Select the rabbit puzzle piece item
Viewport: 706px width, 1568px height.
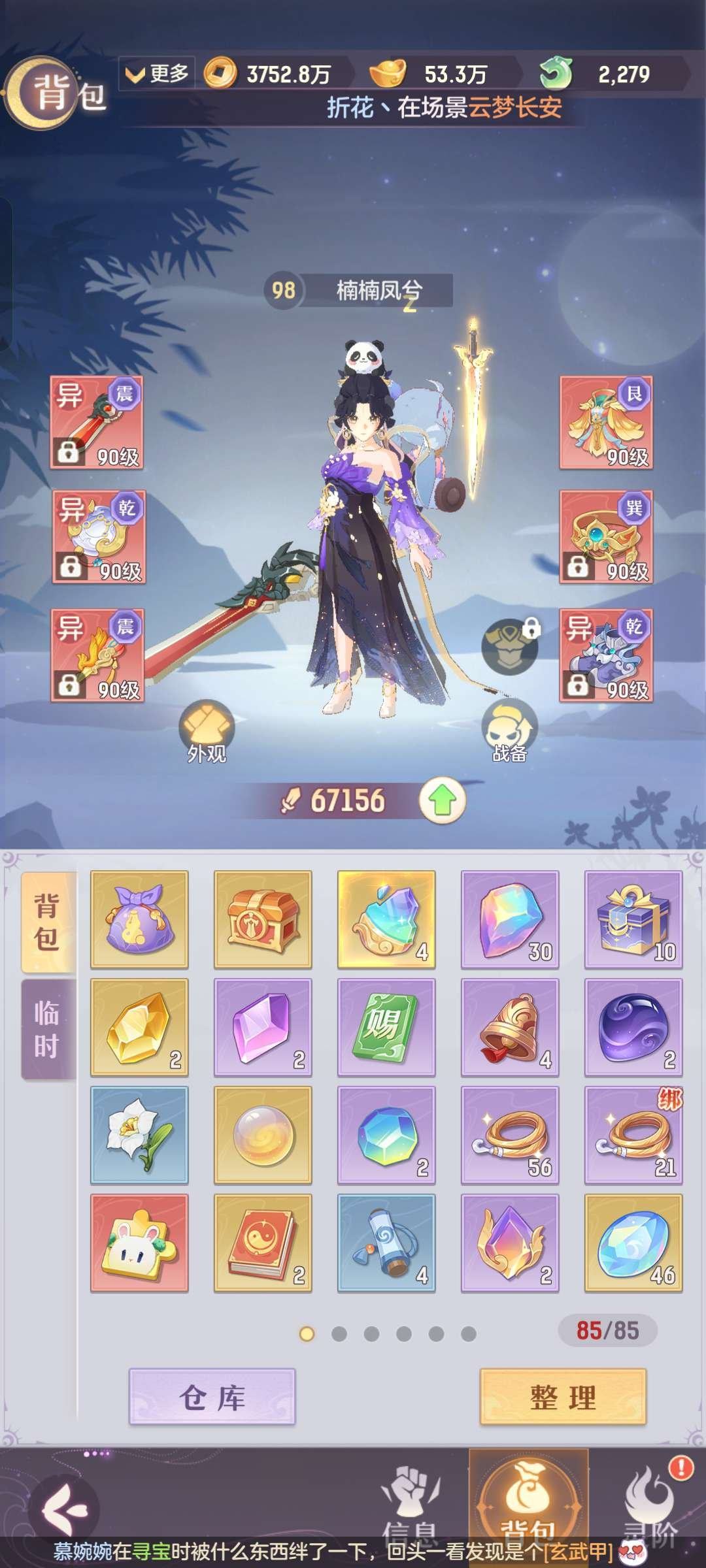pyautogui.click(x=139, y=1243)
